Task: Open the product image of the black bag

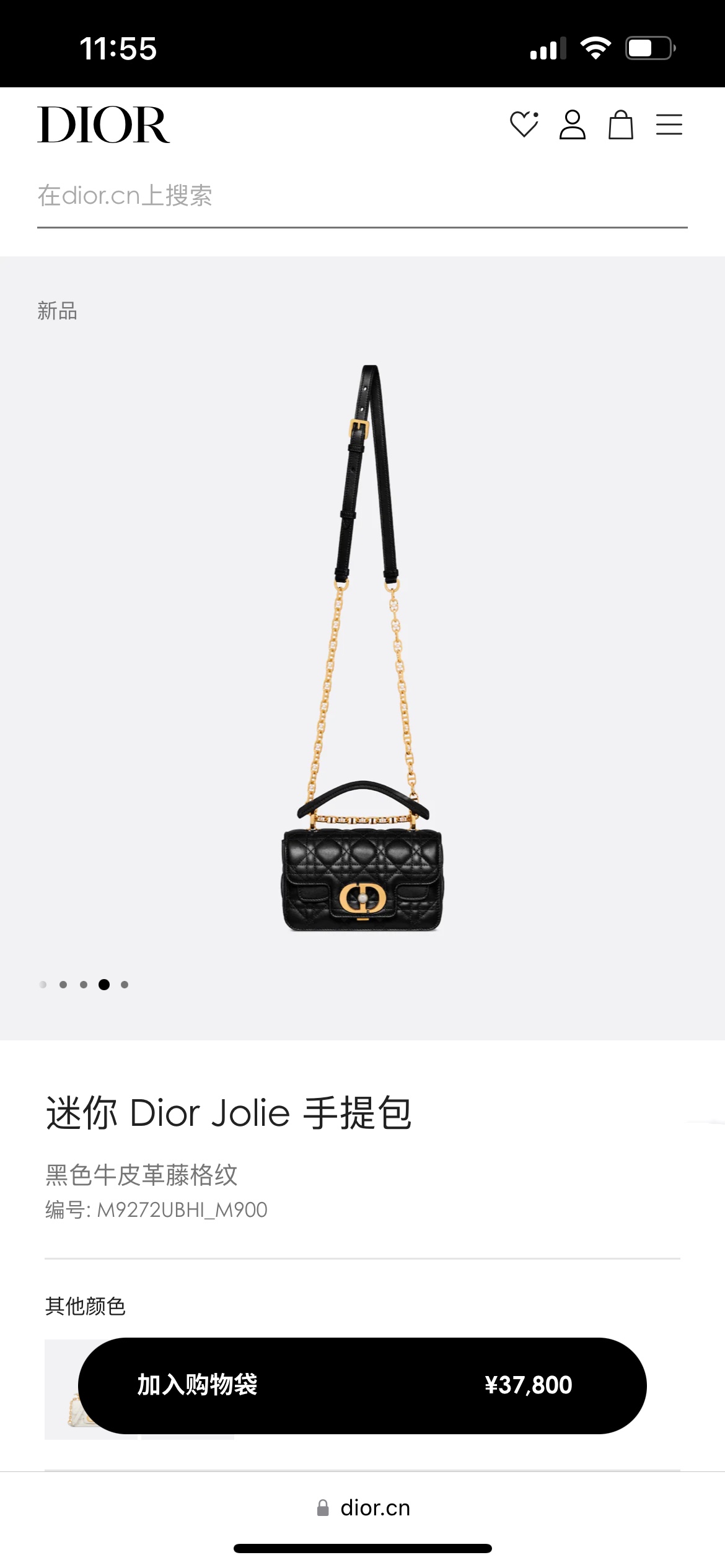Action: (363, 648)
